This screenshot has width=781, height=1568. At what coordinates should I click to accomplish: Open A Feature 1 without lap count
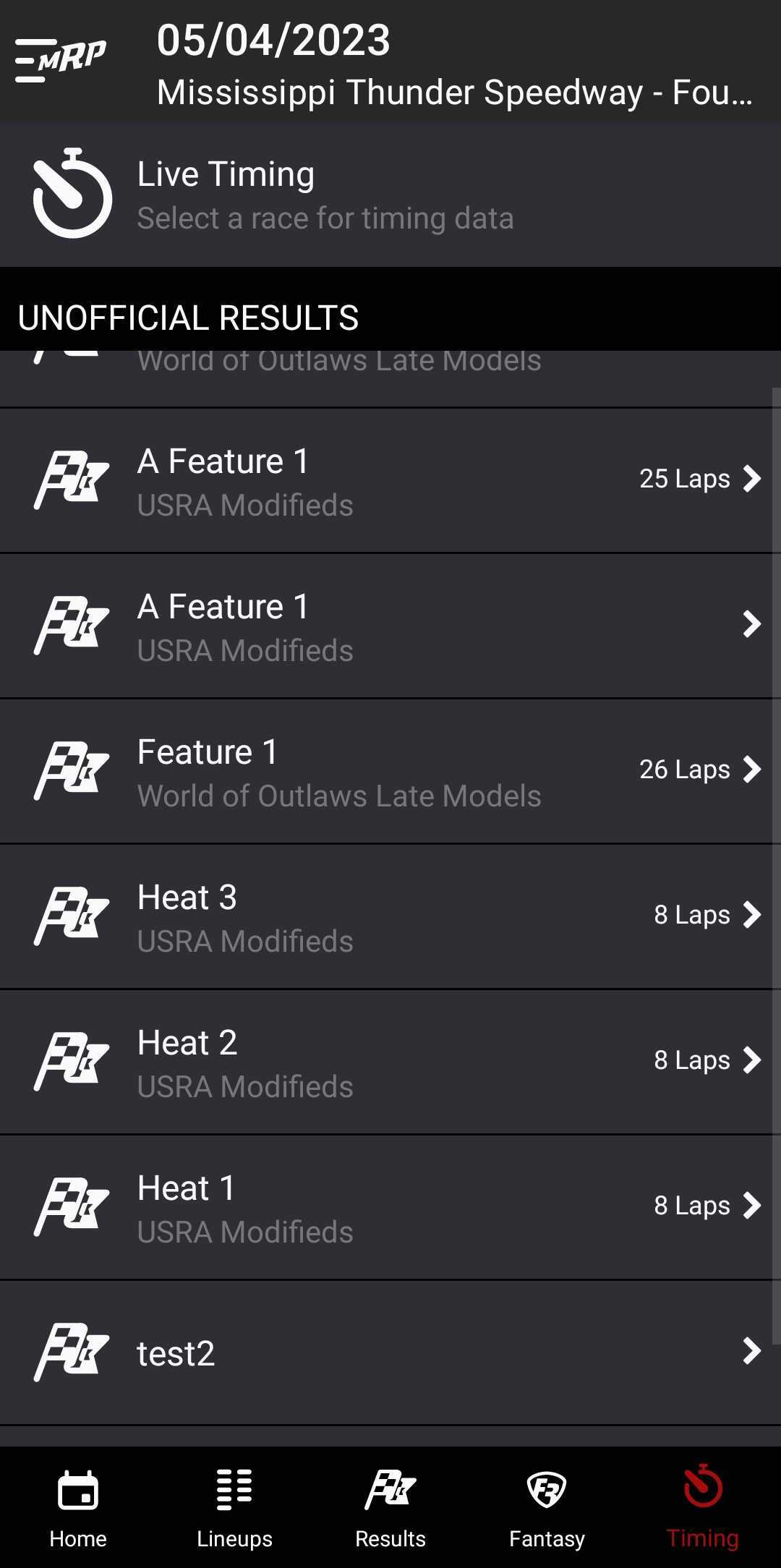390,626
